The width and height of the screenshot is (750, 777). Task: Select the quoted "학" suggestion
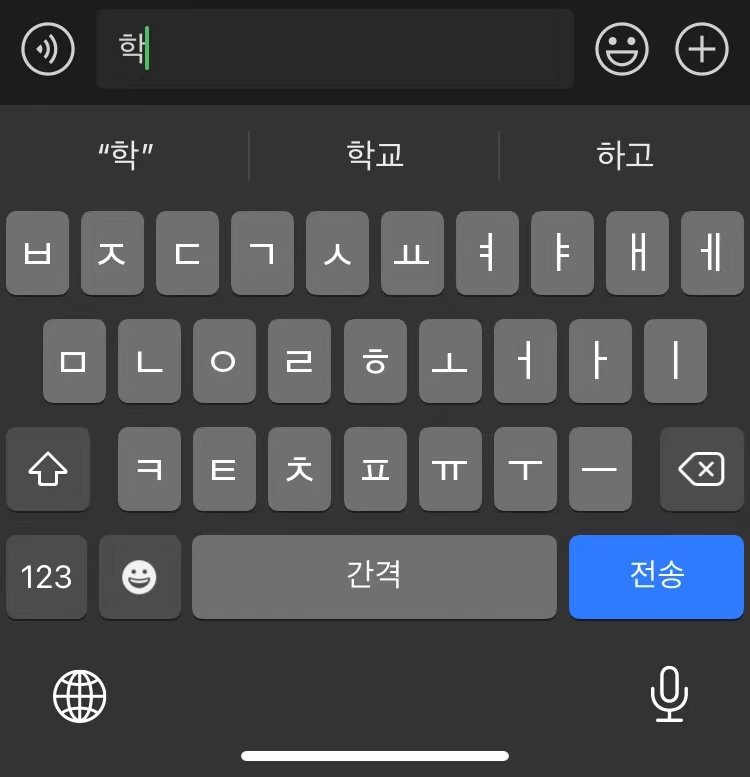click(125, 155)
